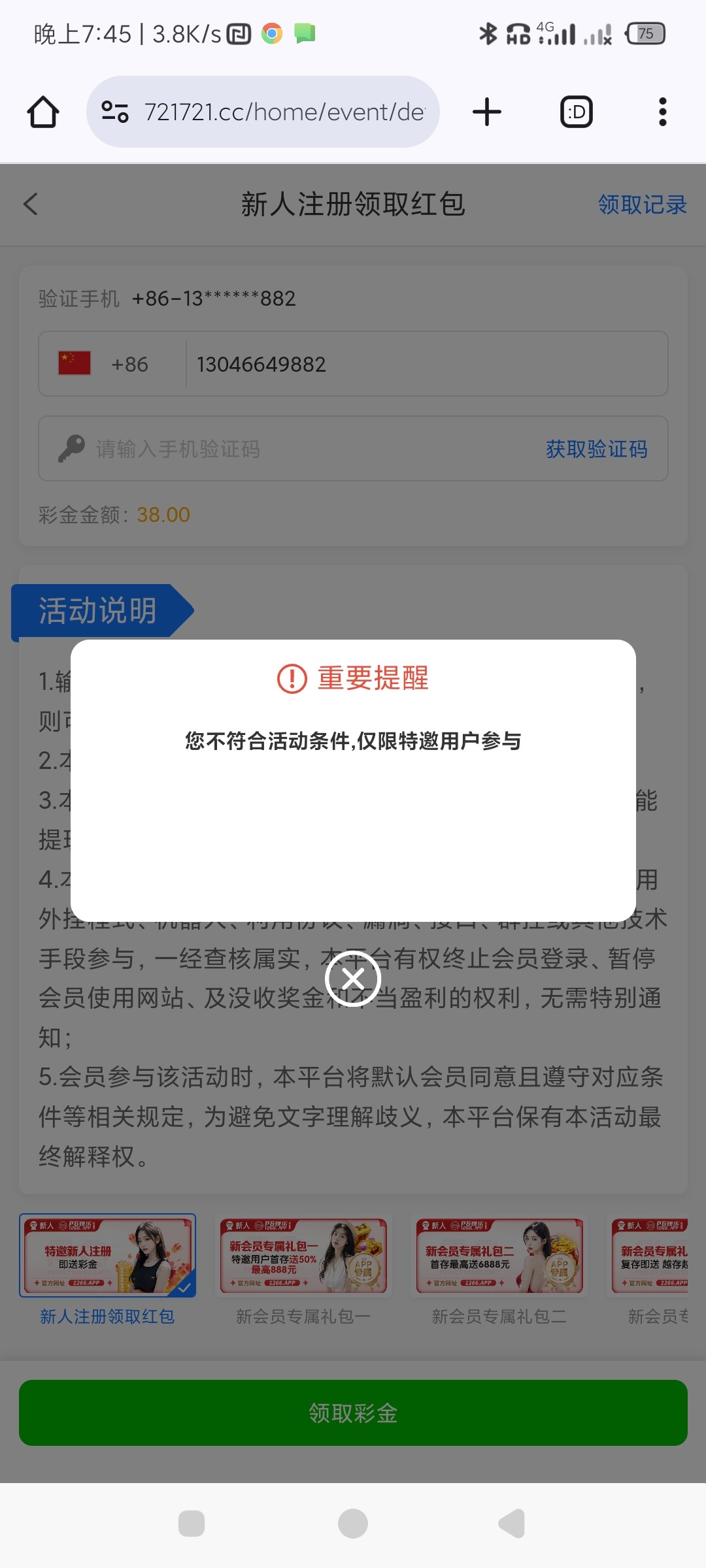Screen dimensions: 706x1568
Task: Request a code via 获取验证码
Action: coord(596,449)
